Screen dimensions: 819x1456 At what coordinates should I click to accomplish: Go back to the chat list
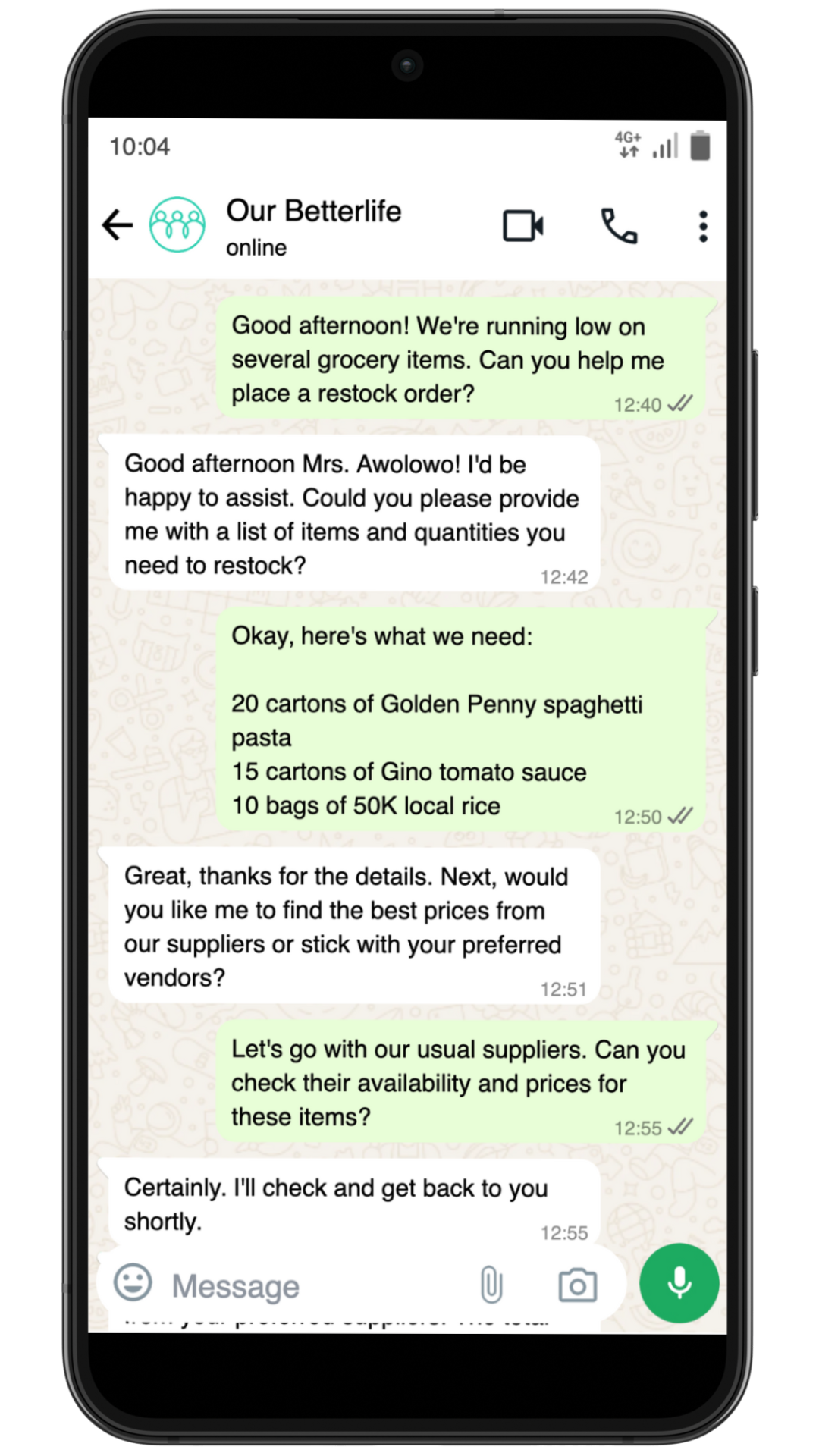click(118, 226)
